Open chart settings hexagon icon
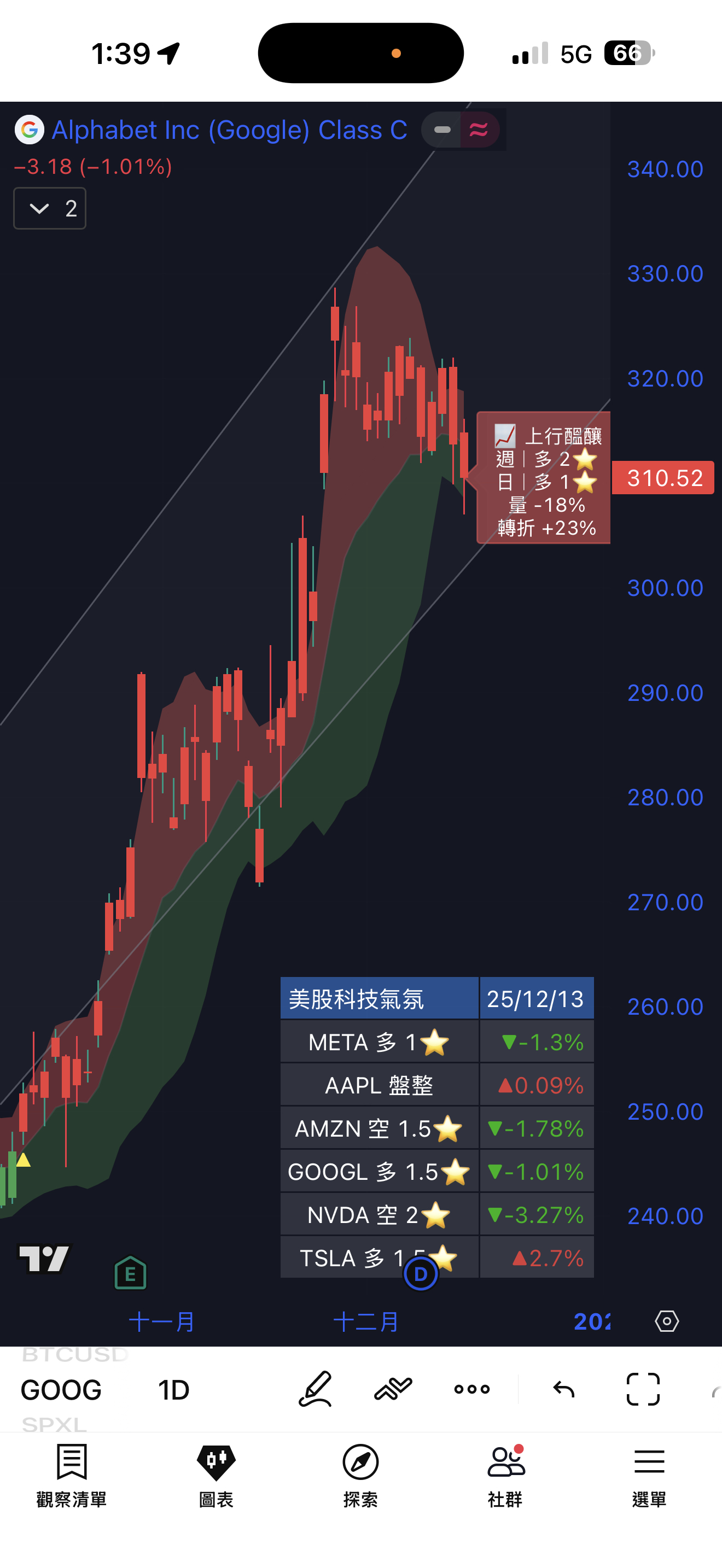The width and height of the screenshot is (722, 1568). pos(667,1321)
